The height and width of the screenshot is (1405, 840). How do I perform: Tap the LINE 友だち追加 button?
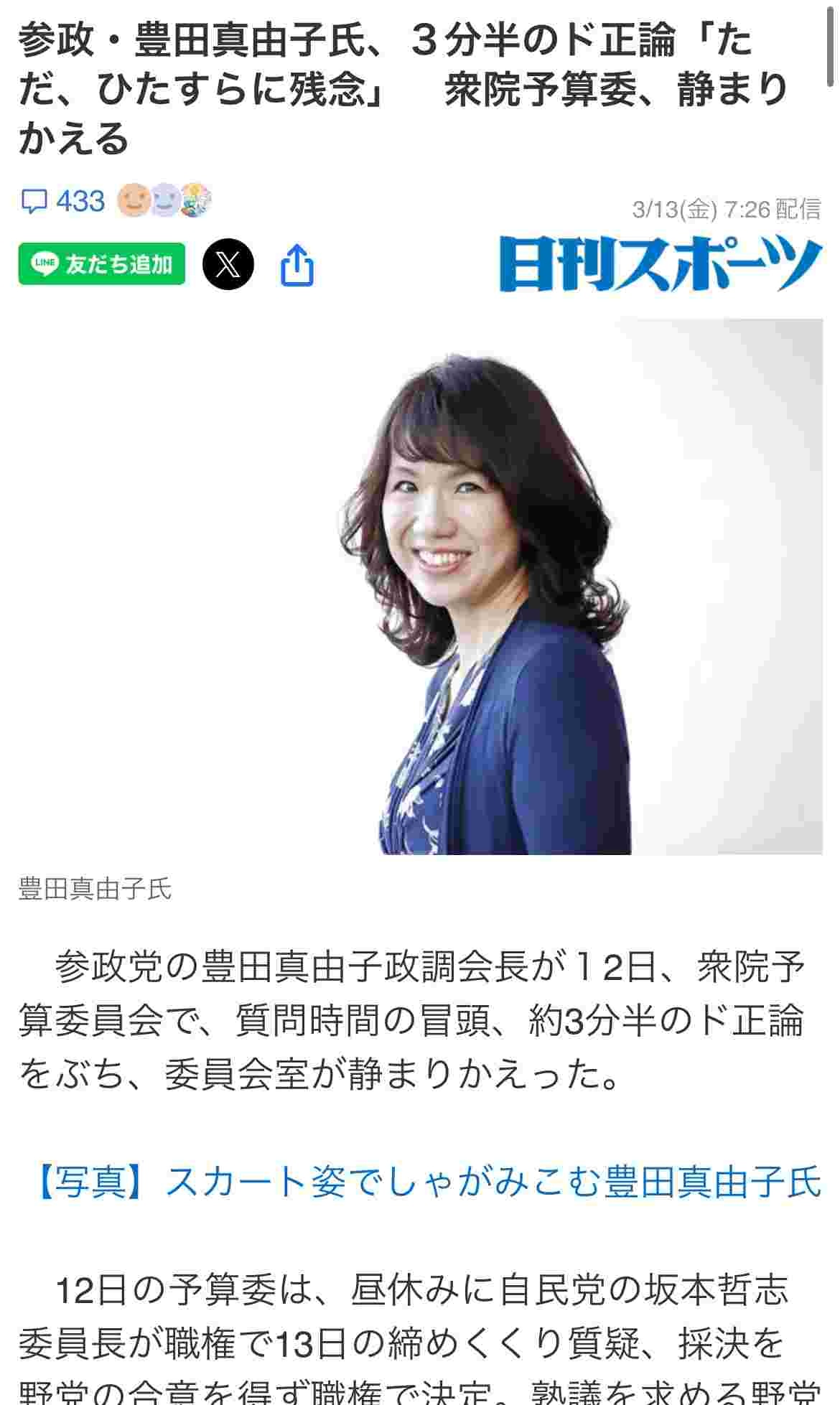pyautogui.click(x=101, y=264)
